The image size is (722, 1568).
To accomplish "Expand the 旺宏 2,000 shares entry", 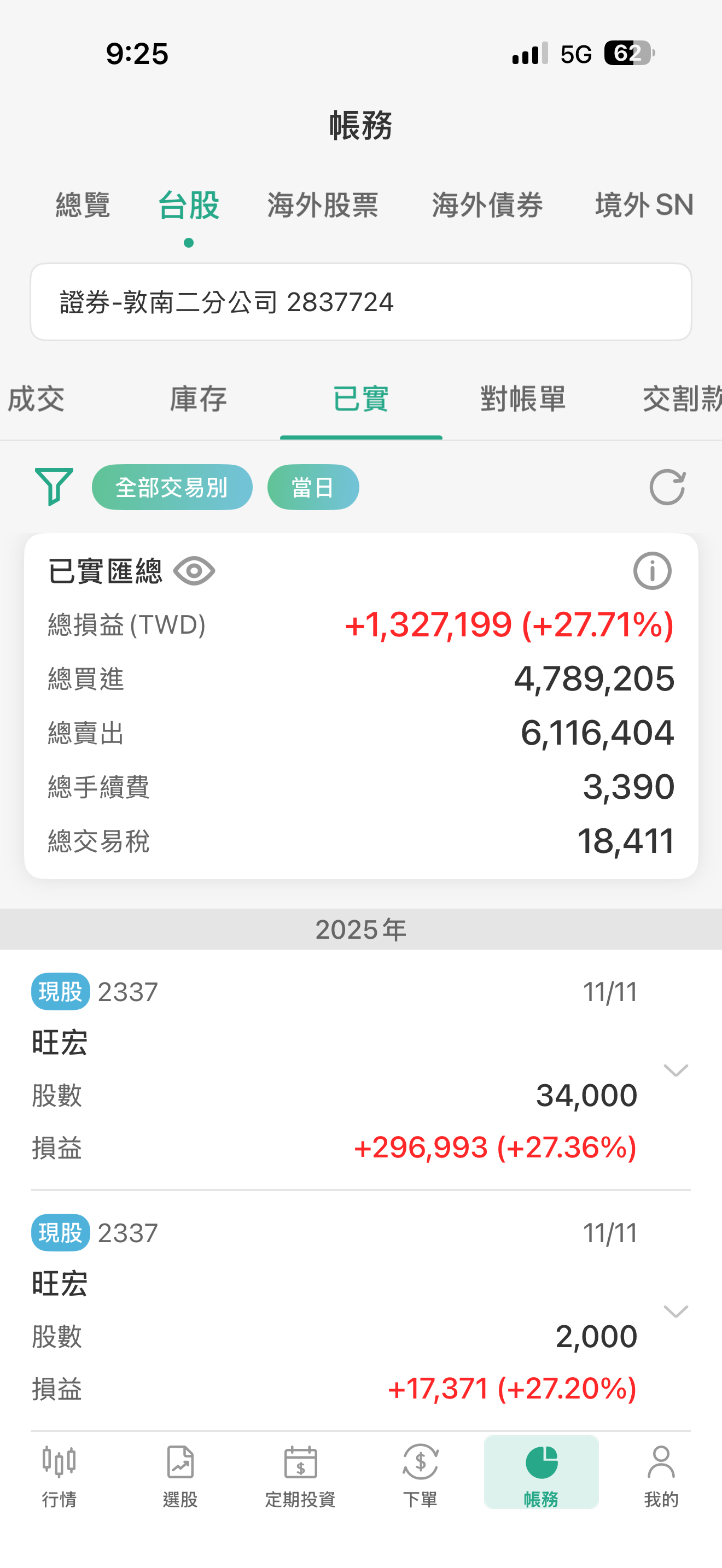I will tap(675, 1310).
